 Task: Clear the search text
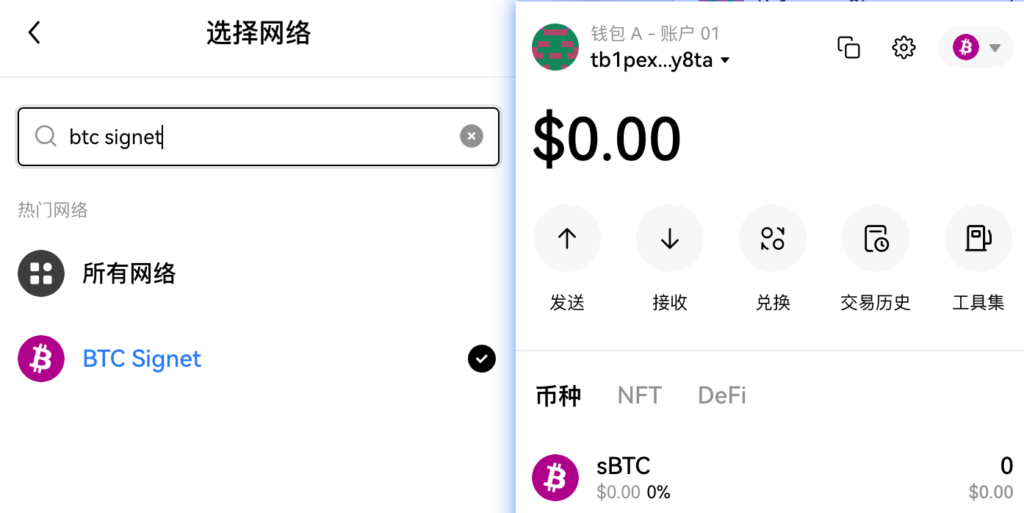[471, 137]
